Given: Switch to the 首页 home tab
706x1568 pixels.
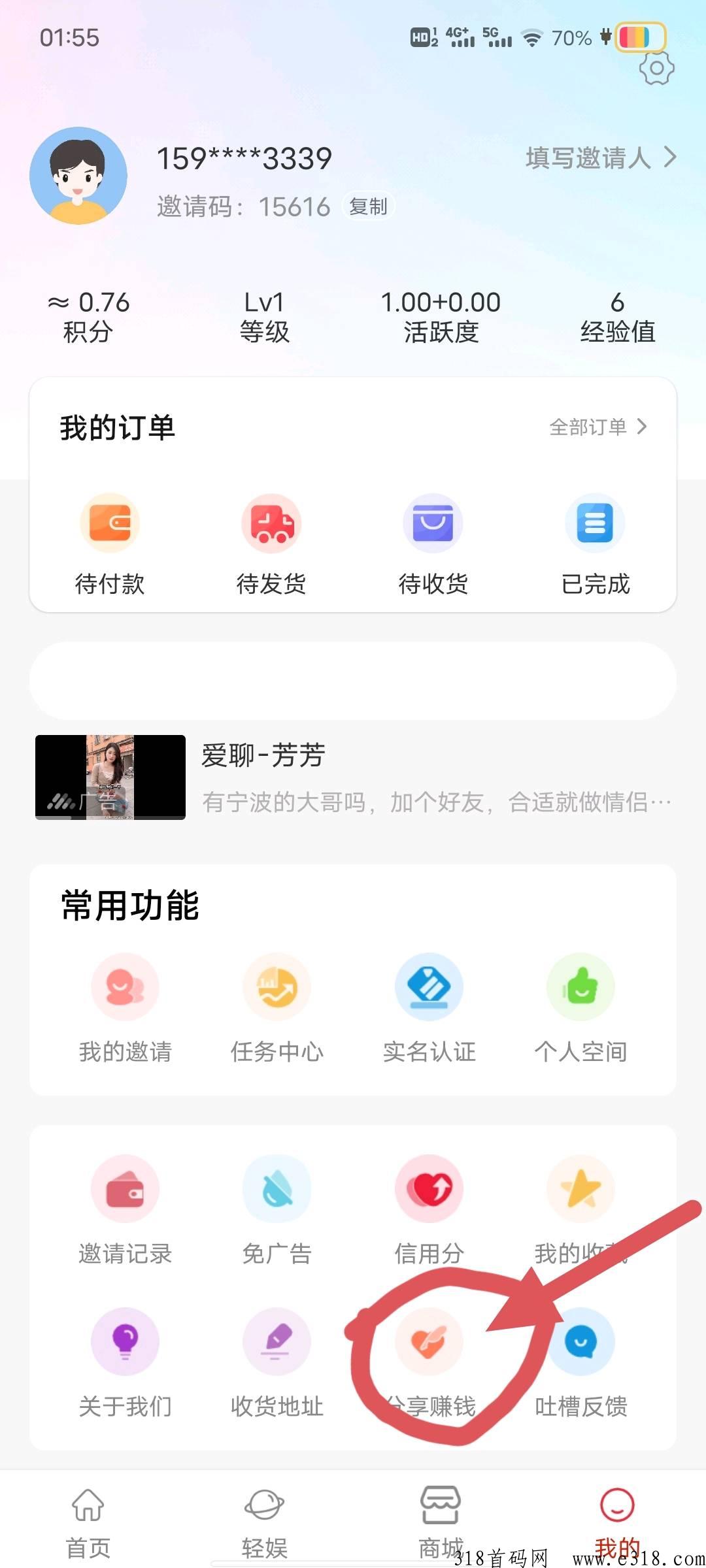Looking at the screenshot, I should click(88, 1522).
